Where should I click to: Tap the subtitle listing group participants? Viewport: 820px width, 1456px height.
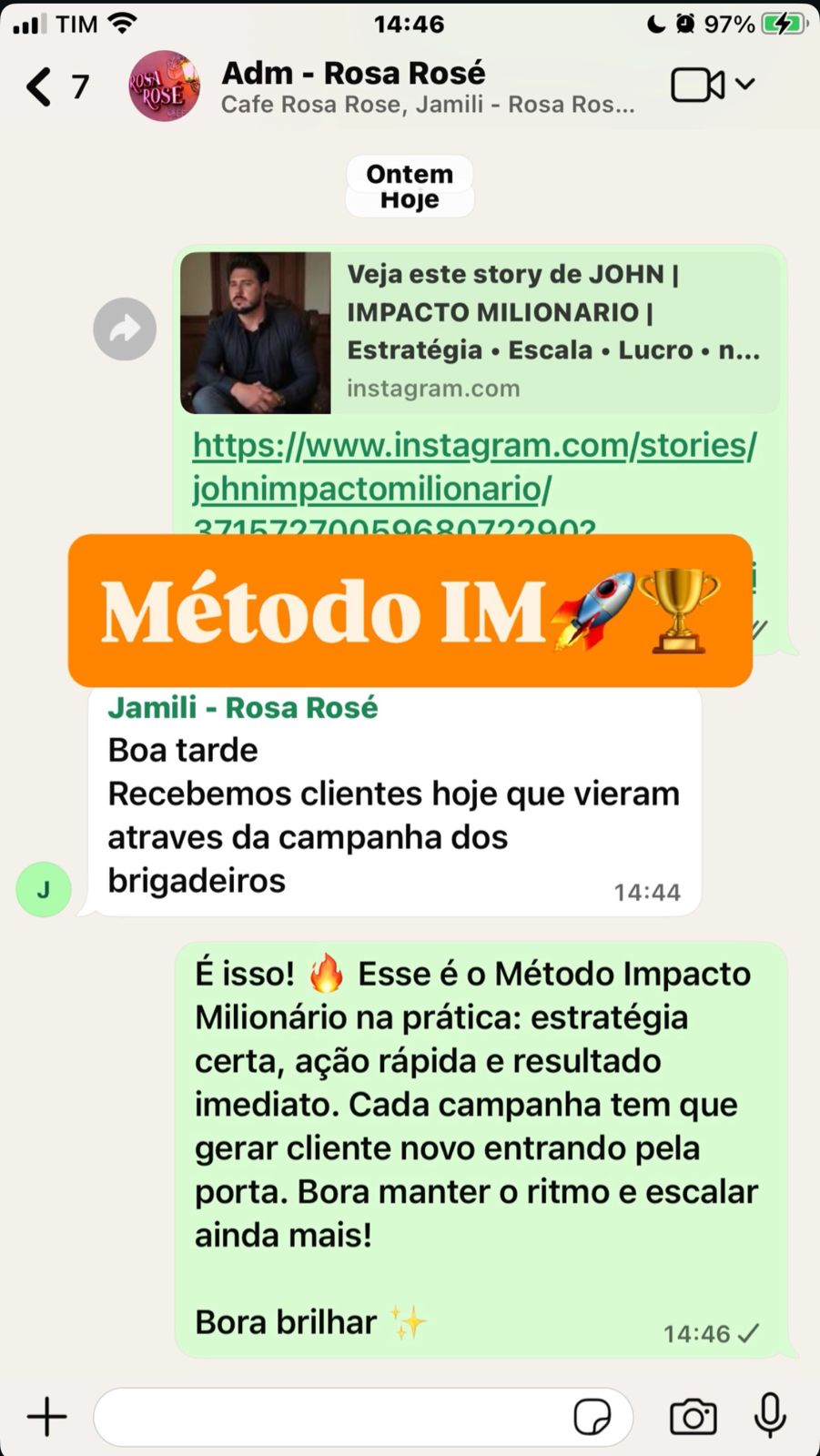pos(428,105)
